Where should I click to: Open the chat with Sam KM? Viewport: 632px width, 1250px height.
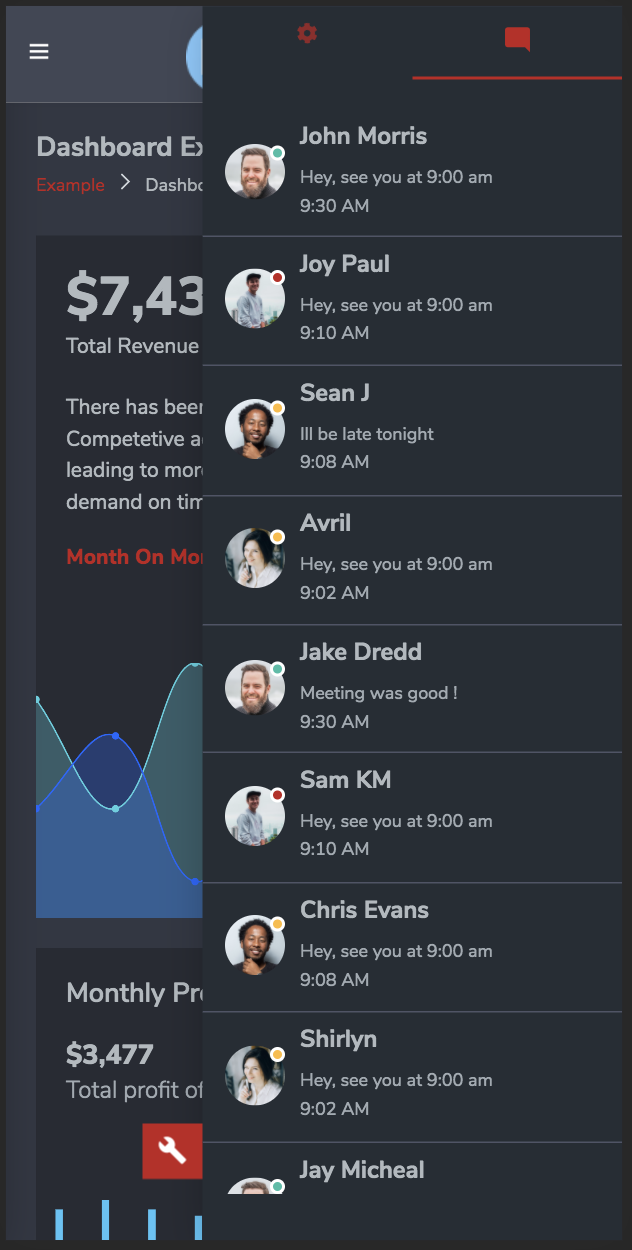tap(412, 815)
